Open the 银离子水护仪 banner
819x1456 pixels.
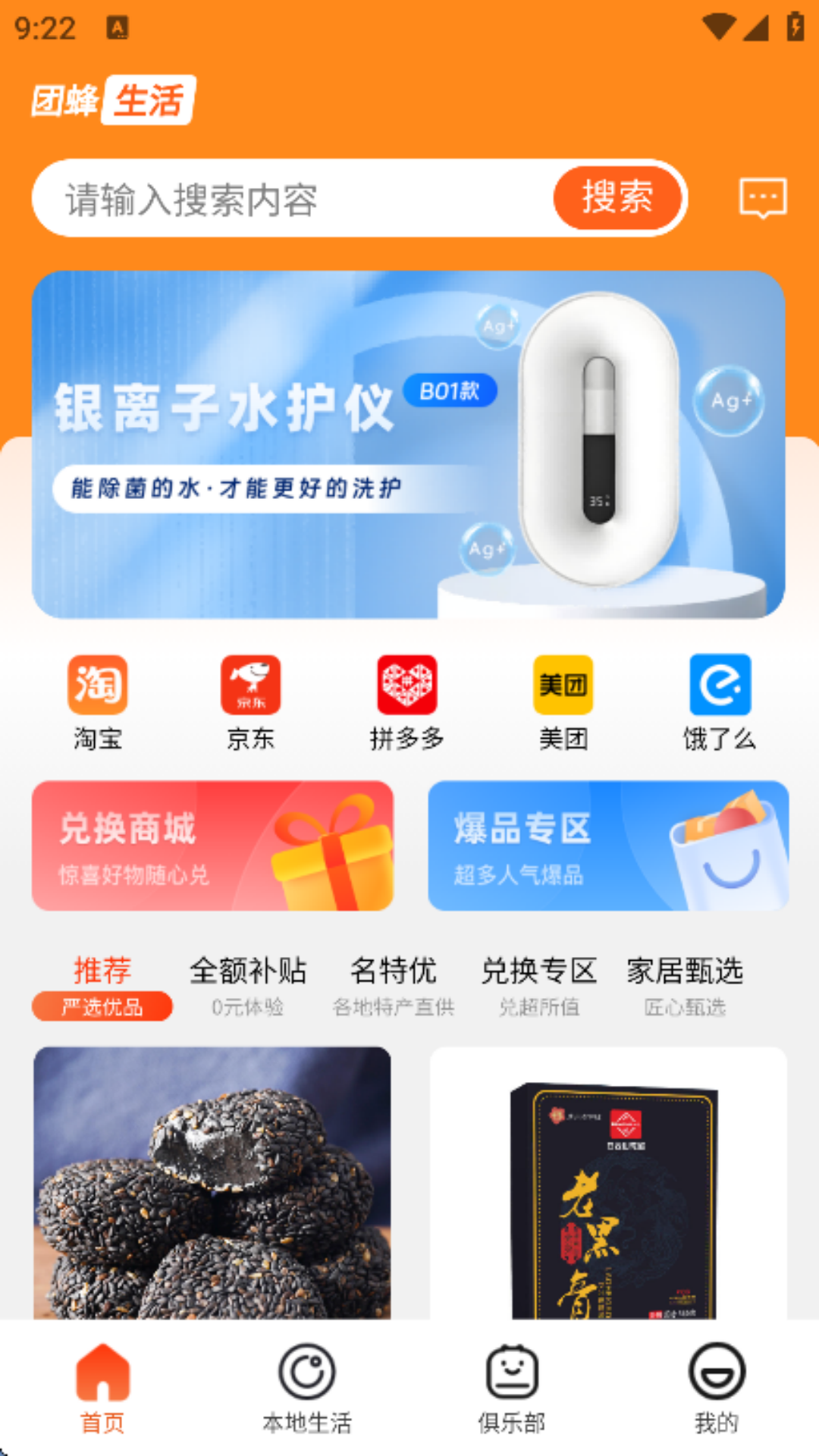(x=409, y=444)
